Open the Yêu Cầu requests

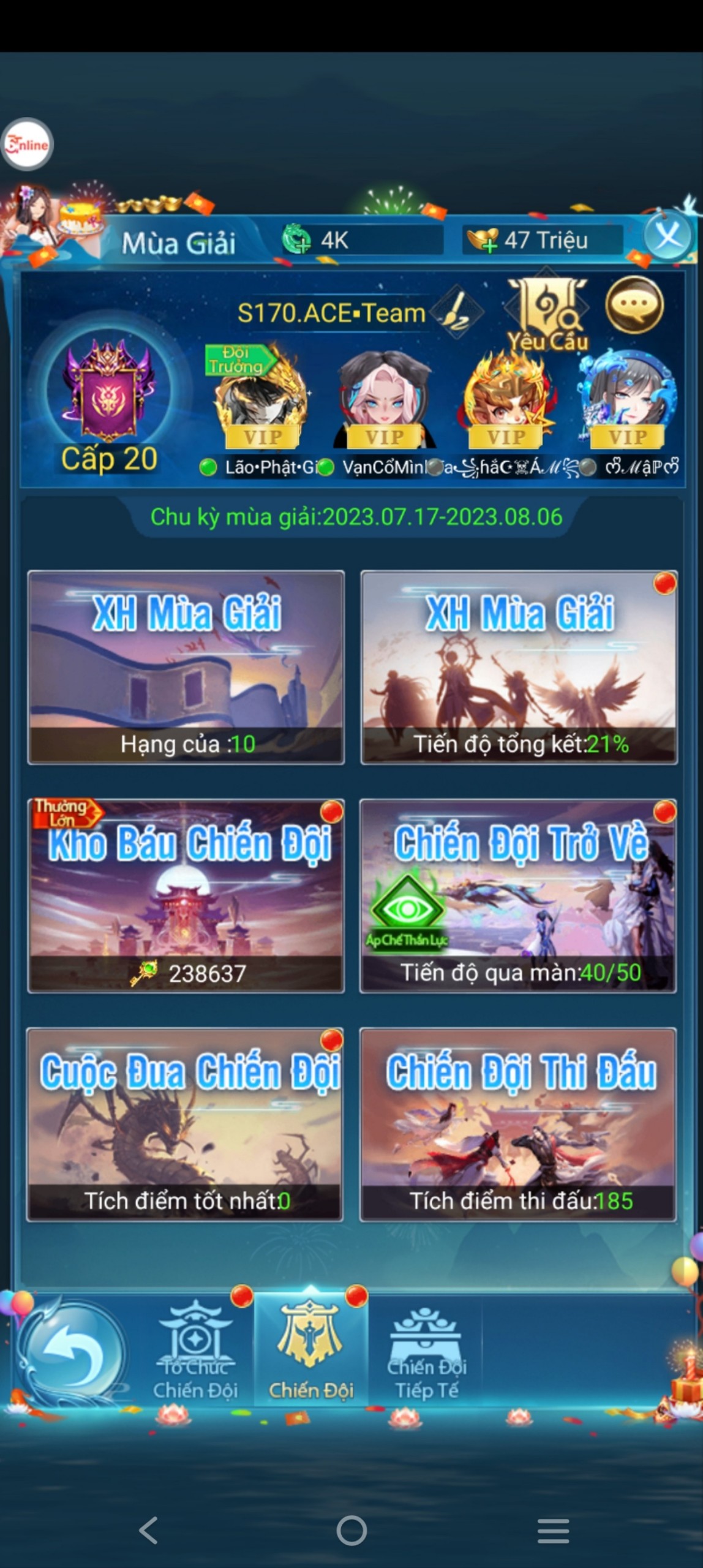[x=547, y=315]
